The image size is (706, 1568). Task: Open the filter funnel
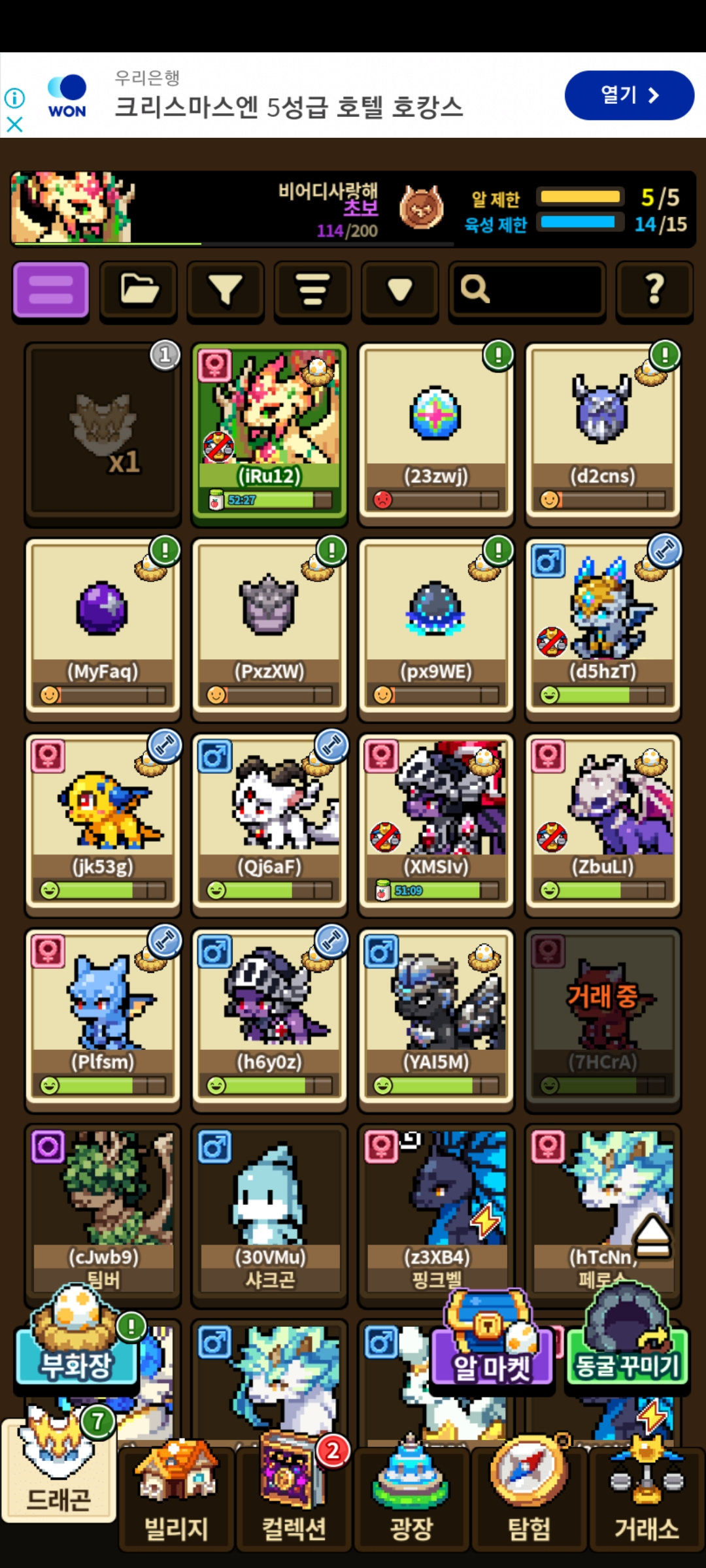click(x=226, y=290)
